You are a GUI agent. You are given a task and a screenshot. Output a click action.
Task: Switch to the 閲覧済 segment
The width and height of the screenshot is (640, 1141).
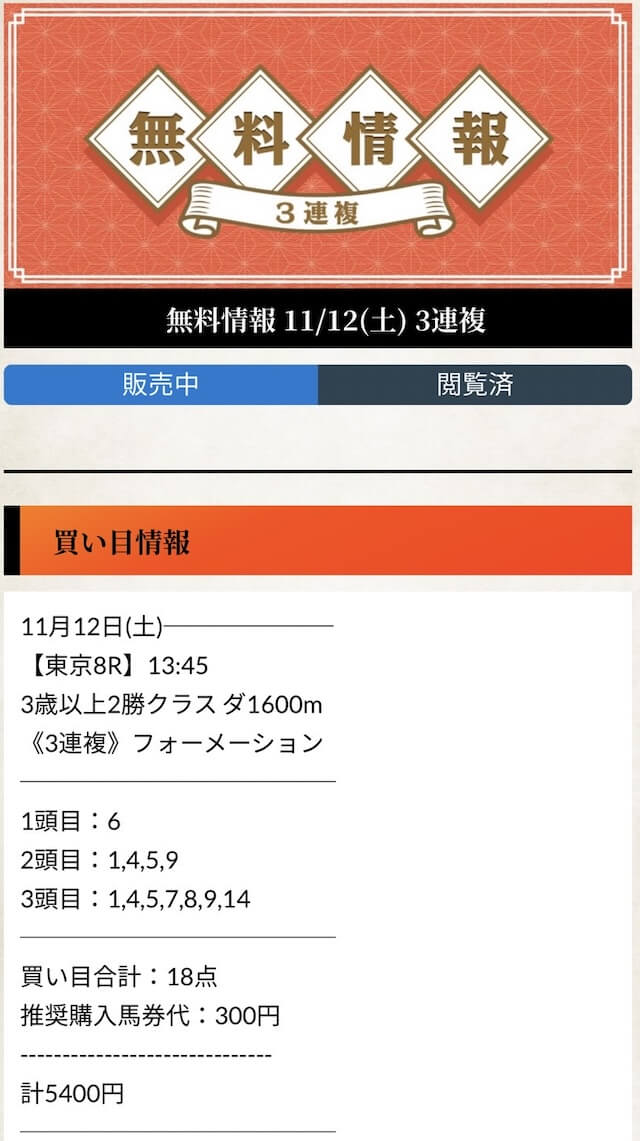[475, 385]
